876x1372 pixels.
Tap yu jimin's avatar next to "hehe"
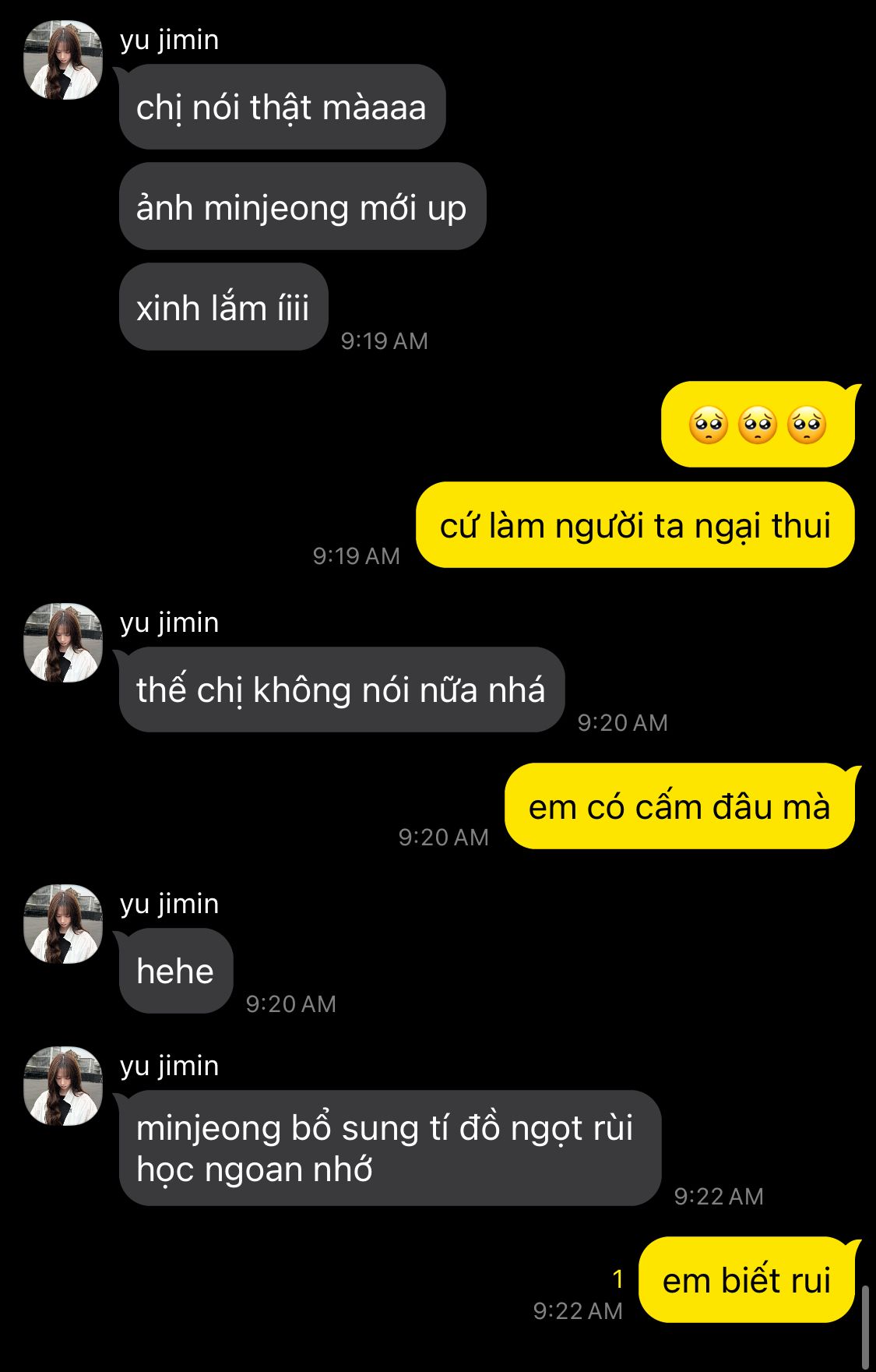[63, 925]
